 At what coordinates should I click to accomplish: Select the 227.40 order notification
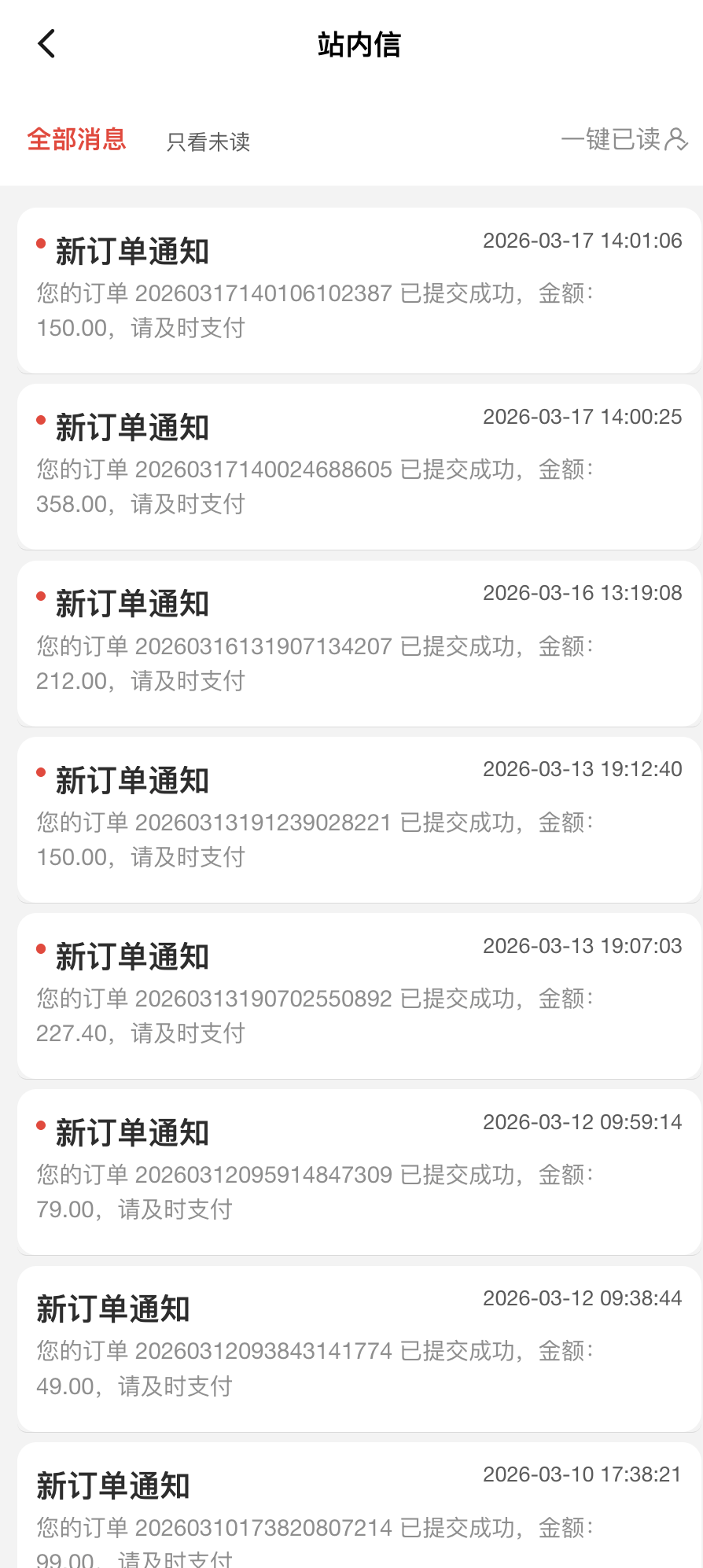tap(359, 995)
